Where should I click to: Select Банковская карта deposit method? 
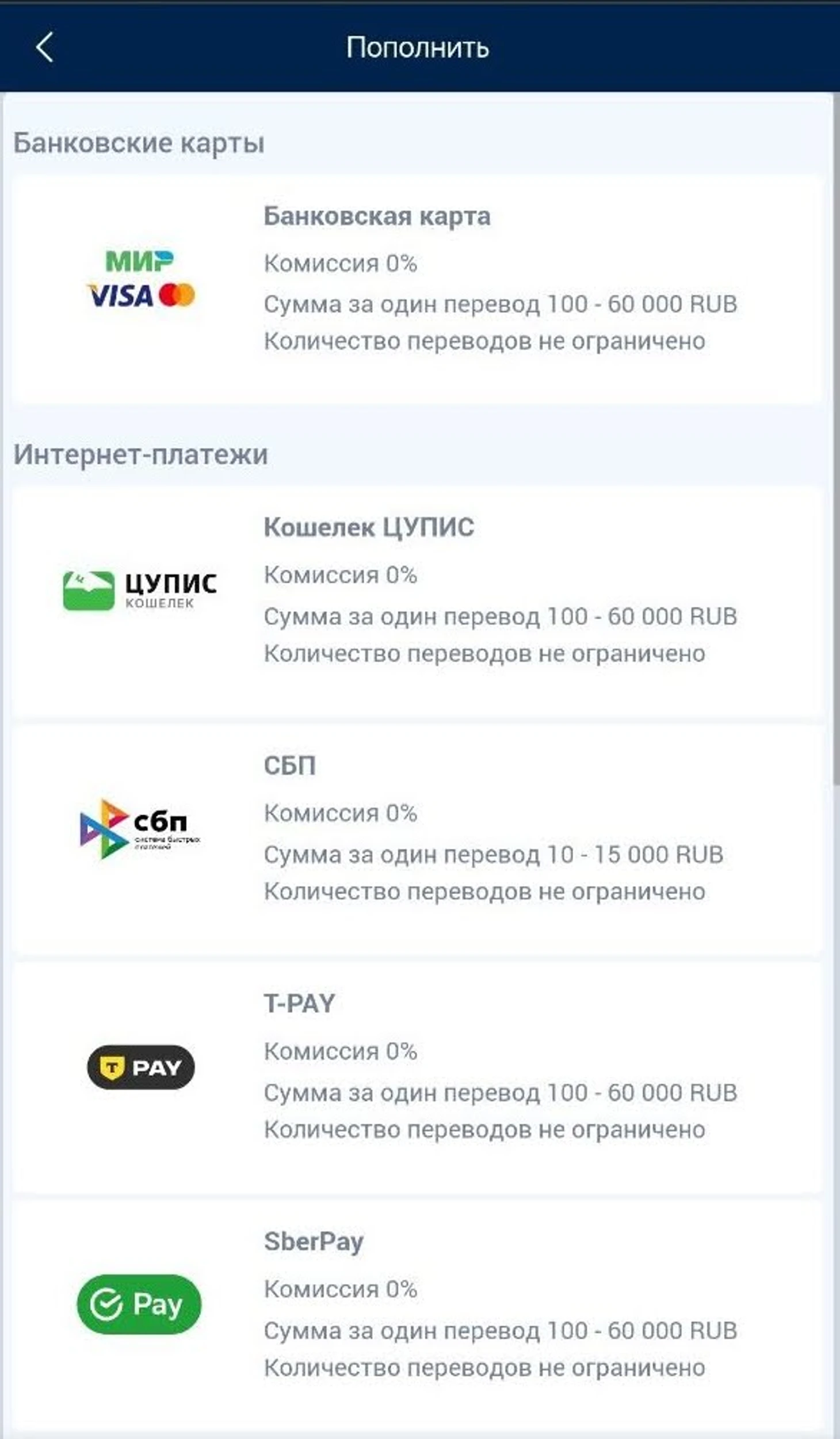point(417,290)
